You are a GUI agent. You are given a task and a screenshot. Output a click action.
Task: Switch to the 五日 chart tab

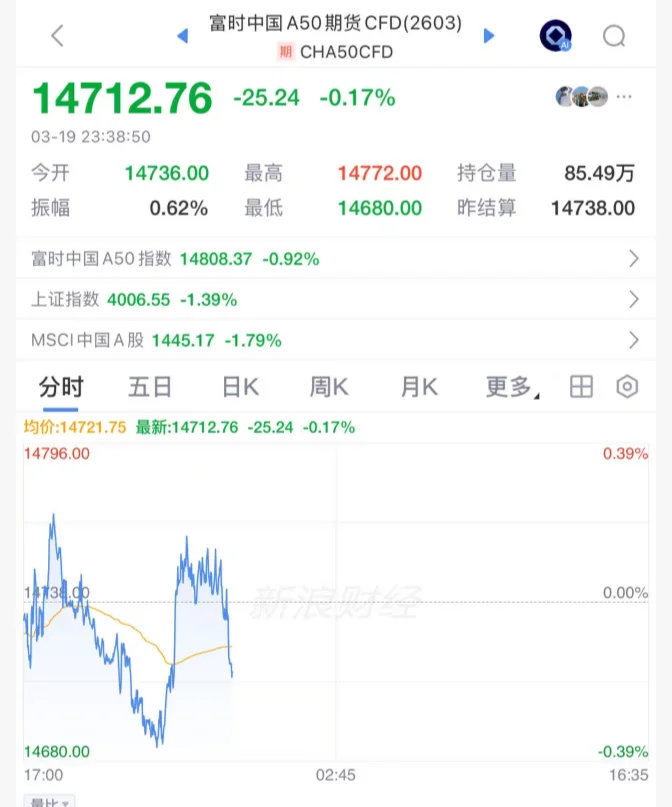click(x=150, y=387)
